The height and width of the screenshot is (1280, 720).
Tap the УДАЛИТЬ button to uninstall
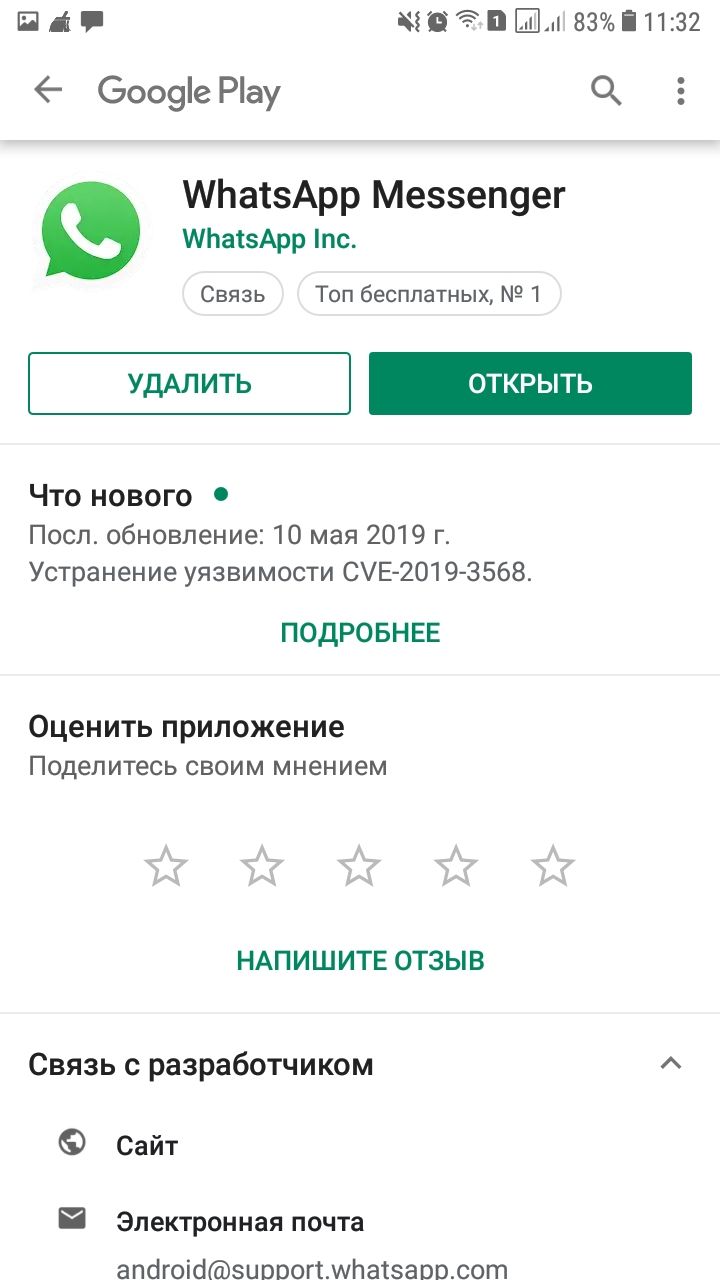tap(189, 383)
